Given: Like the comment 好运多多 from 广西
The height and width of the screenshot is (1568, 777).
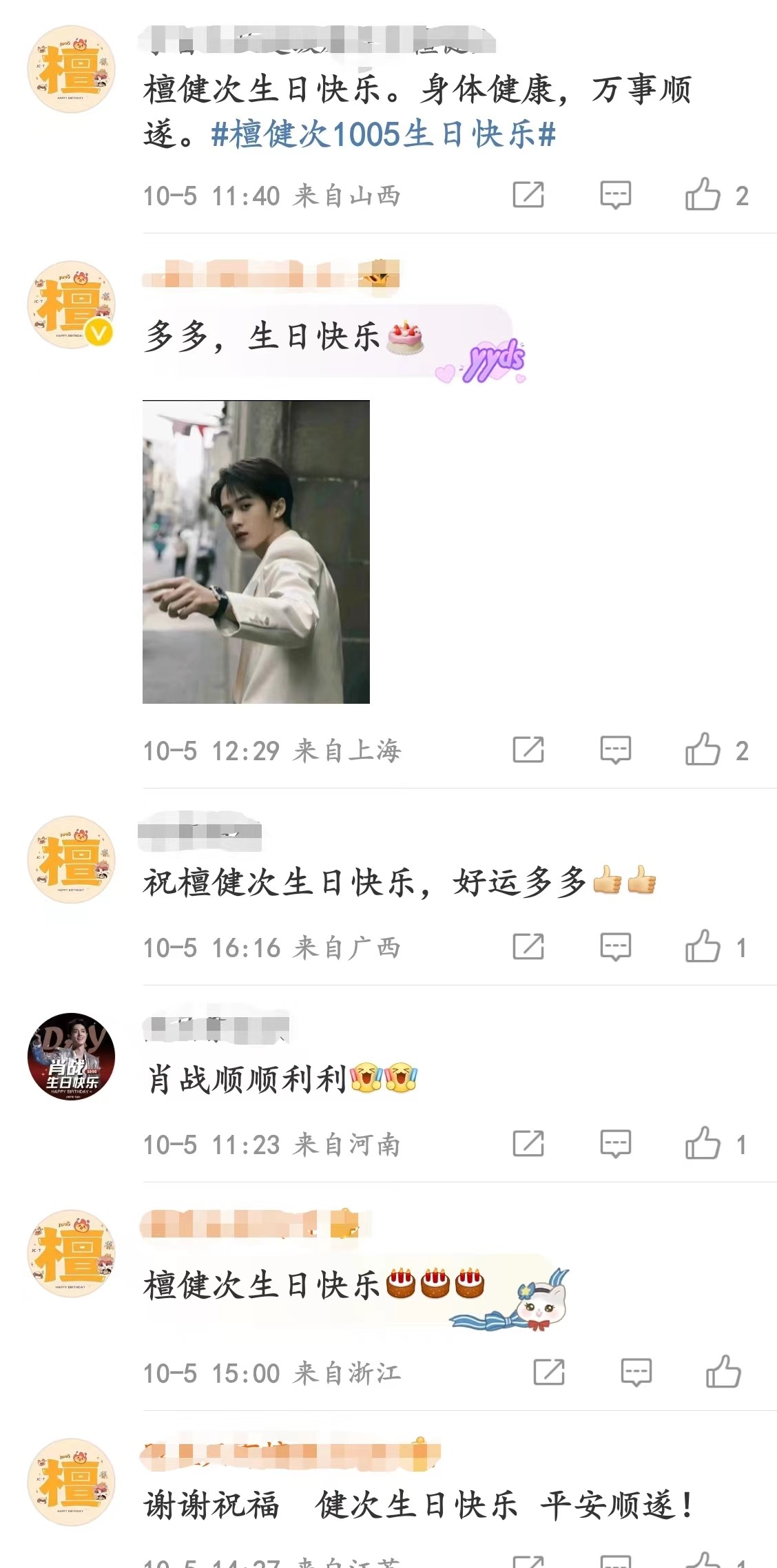Looking at the screenshot, I should [703, 947].
